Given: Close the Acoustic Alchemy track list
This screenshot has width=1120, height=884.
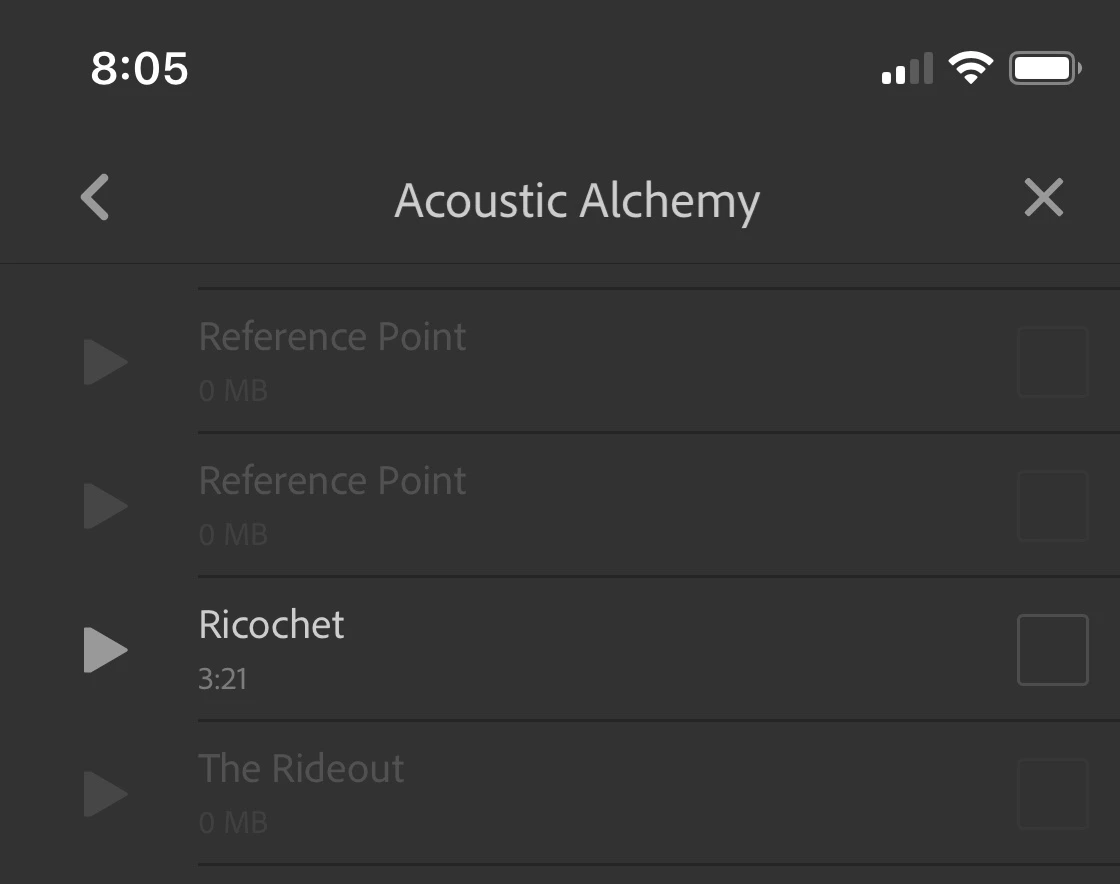Looking at the screenshot, I should pos(1043,198).
